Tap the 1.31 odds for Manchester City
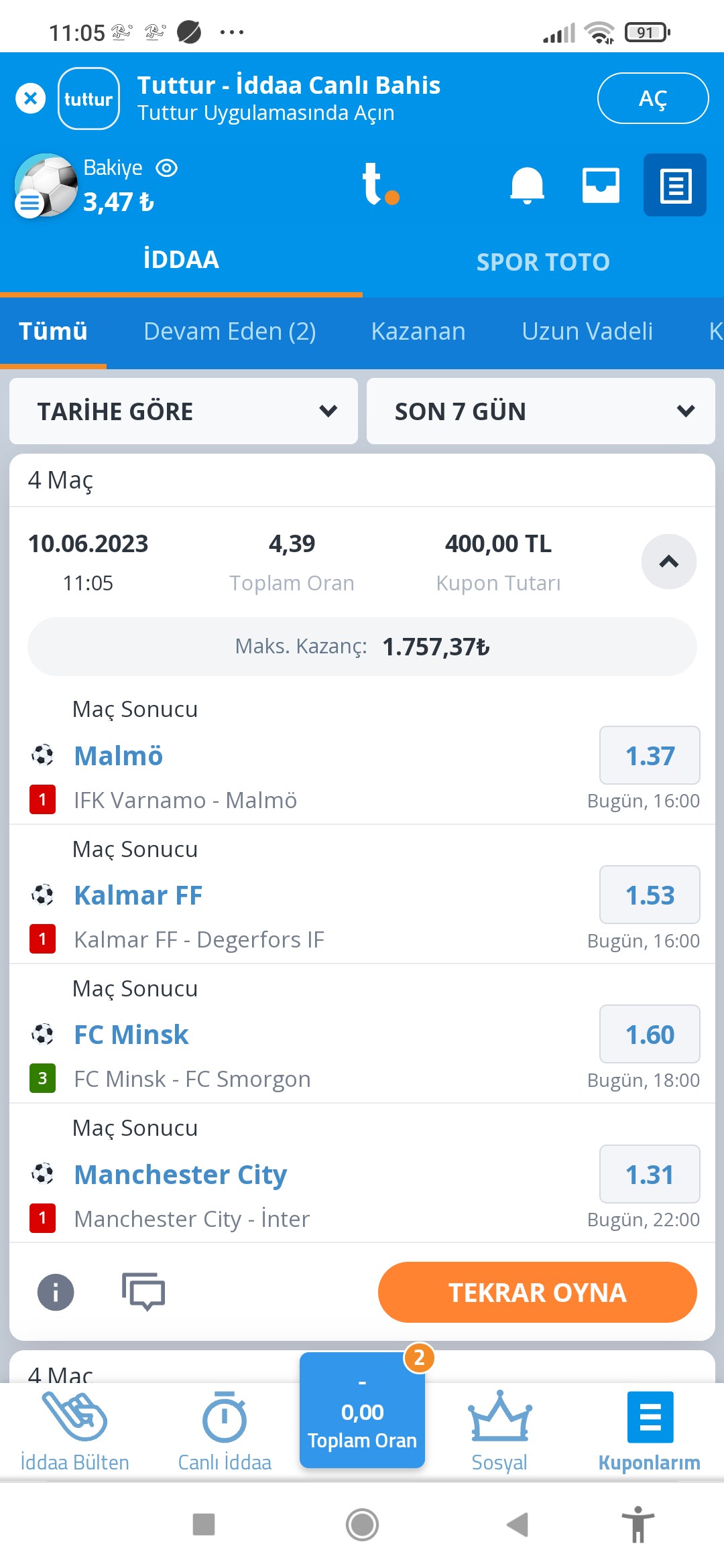This screenshot has height=1568, width=724. (x=650, y=1174)
